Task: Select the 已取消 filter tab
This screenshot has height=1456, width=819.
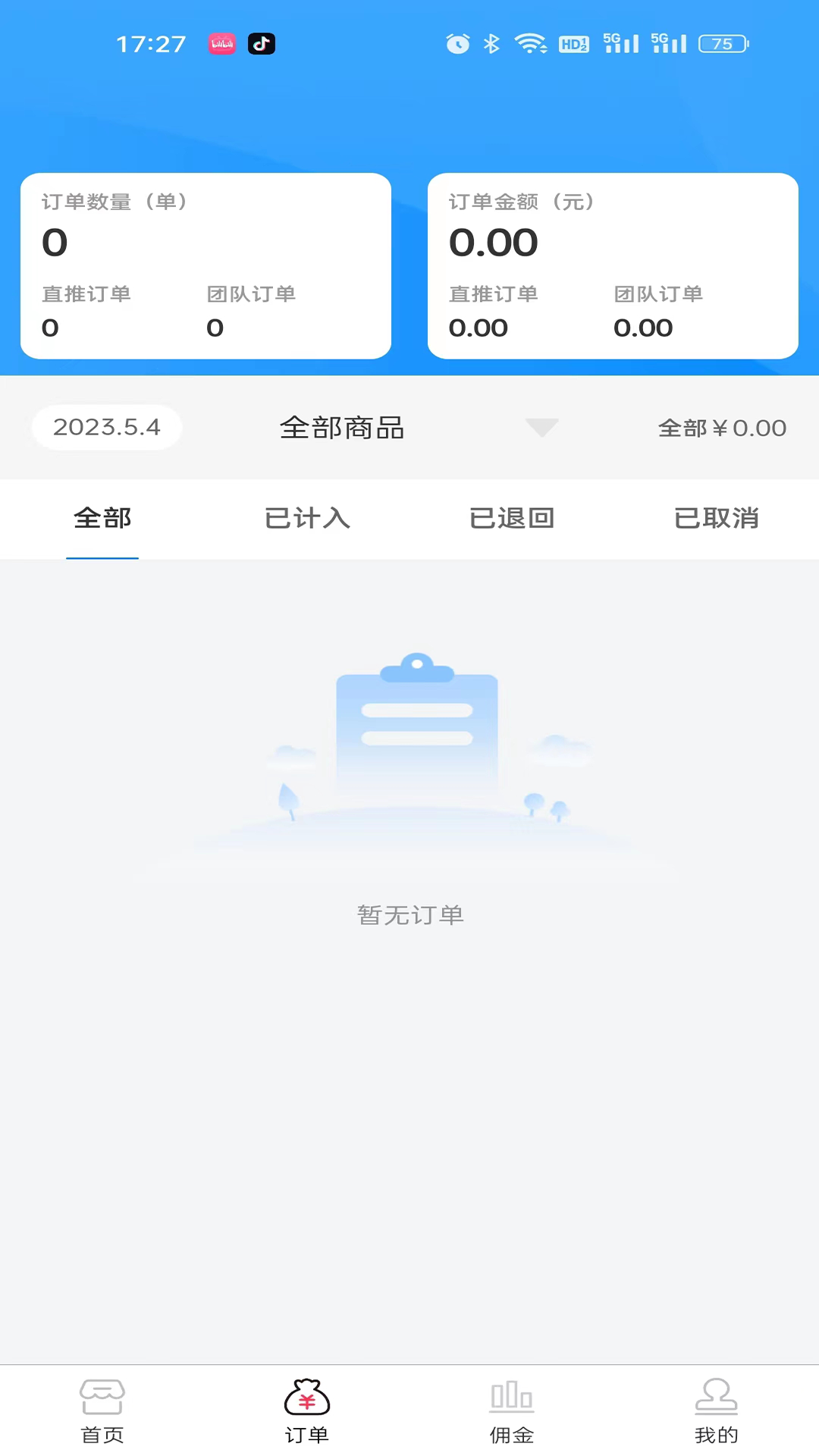Action: coord(716,519)
